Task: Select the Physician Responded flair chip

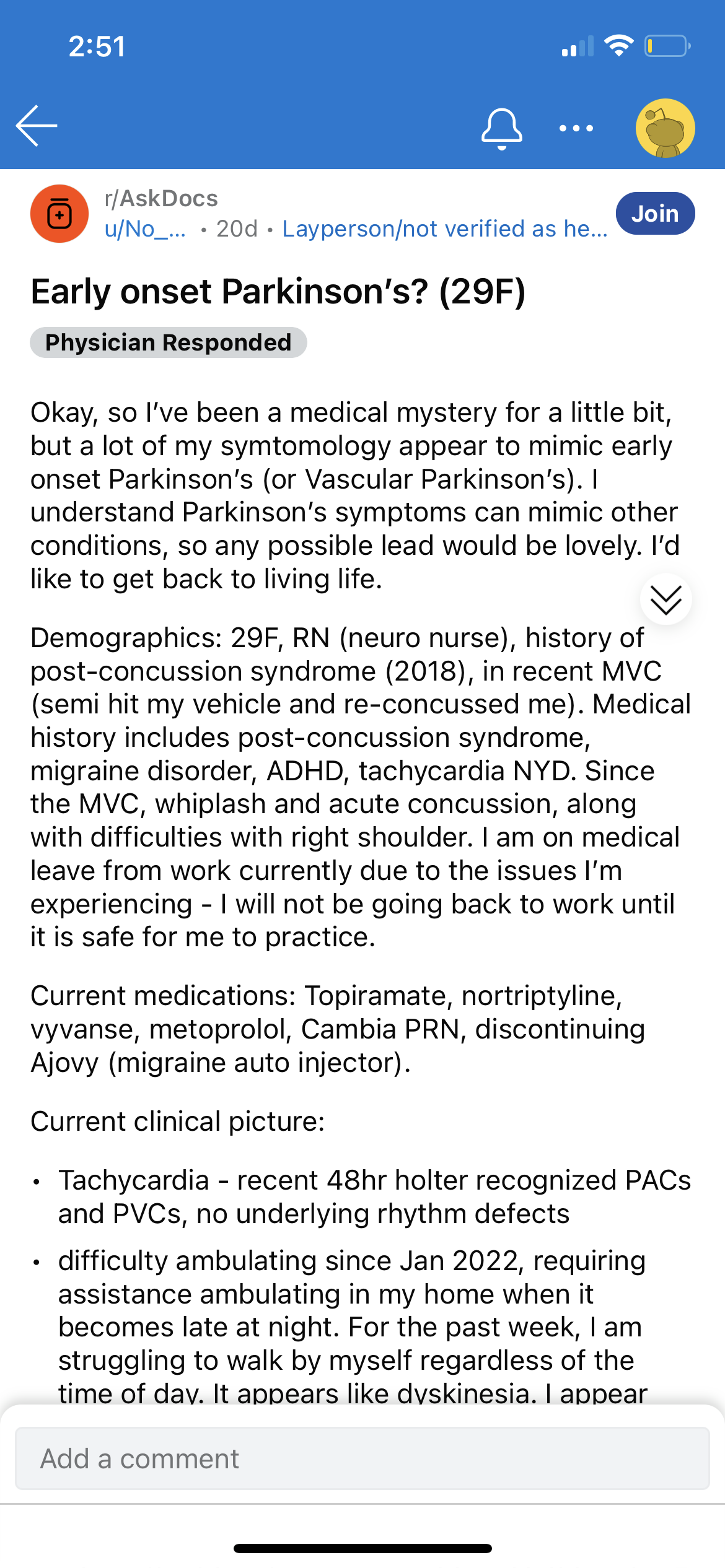Action: pos(169,342)
